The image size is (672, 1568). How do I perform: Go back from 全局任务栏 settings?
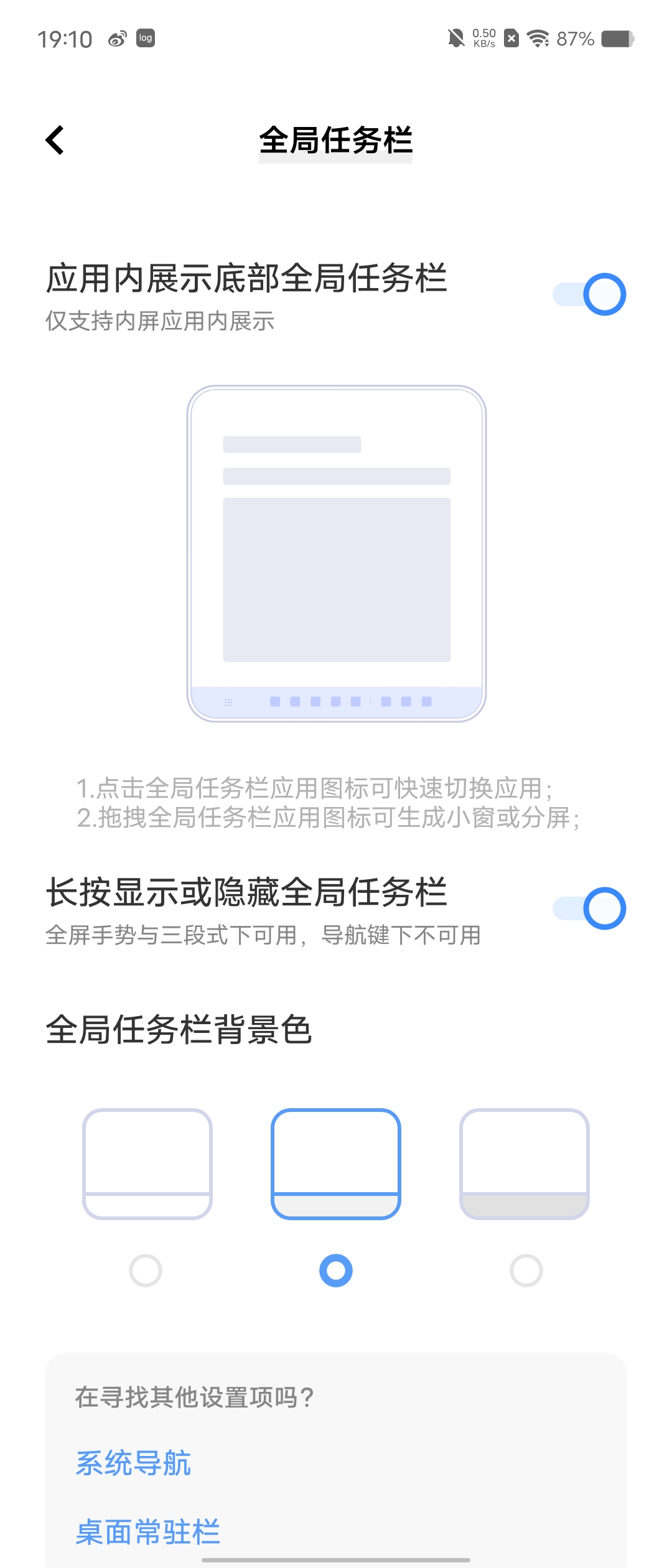[x=55, y=140]
